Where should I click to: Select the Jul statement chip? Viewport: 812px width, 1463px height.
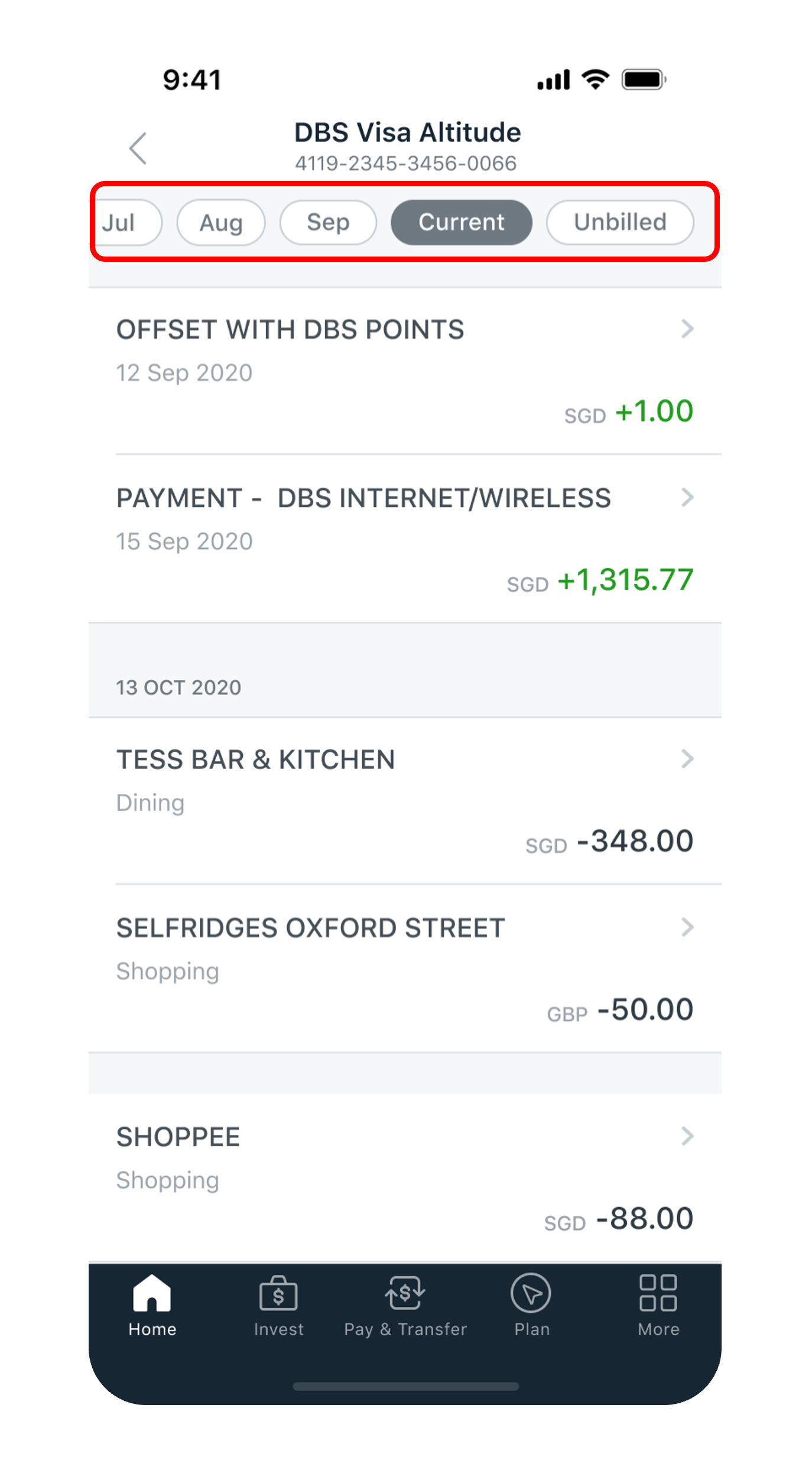[x=126, y=222]
